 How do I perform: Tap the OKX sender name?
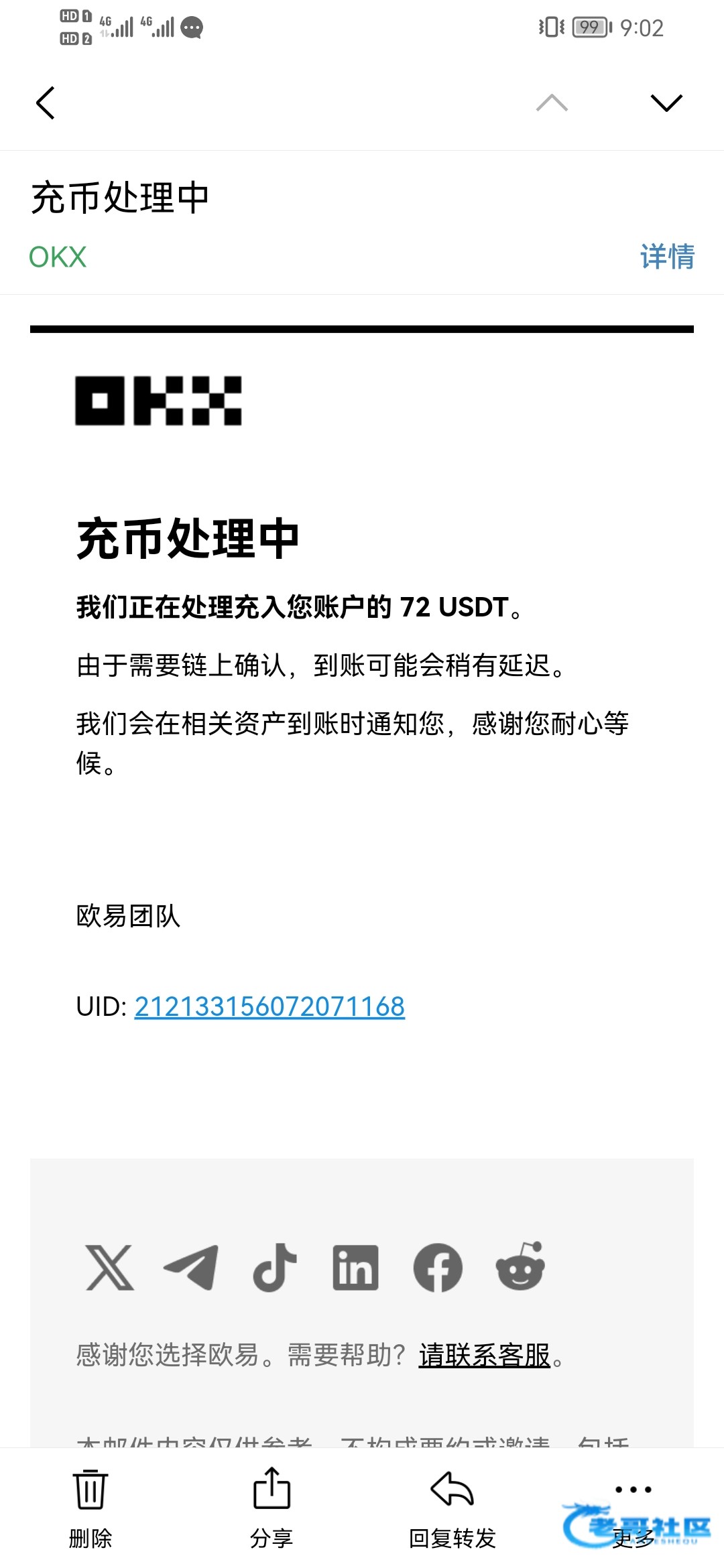tap(58, 257)
